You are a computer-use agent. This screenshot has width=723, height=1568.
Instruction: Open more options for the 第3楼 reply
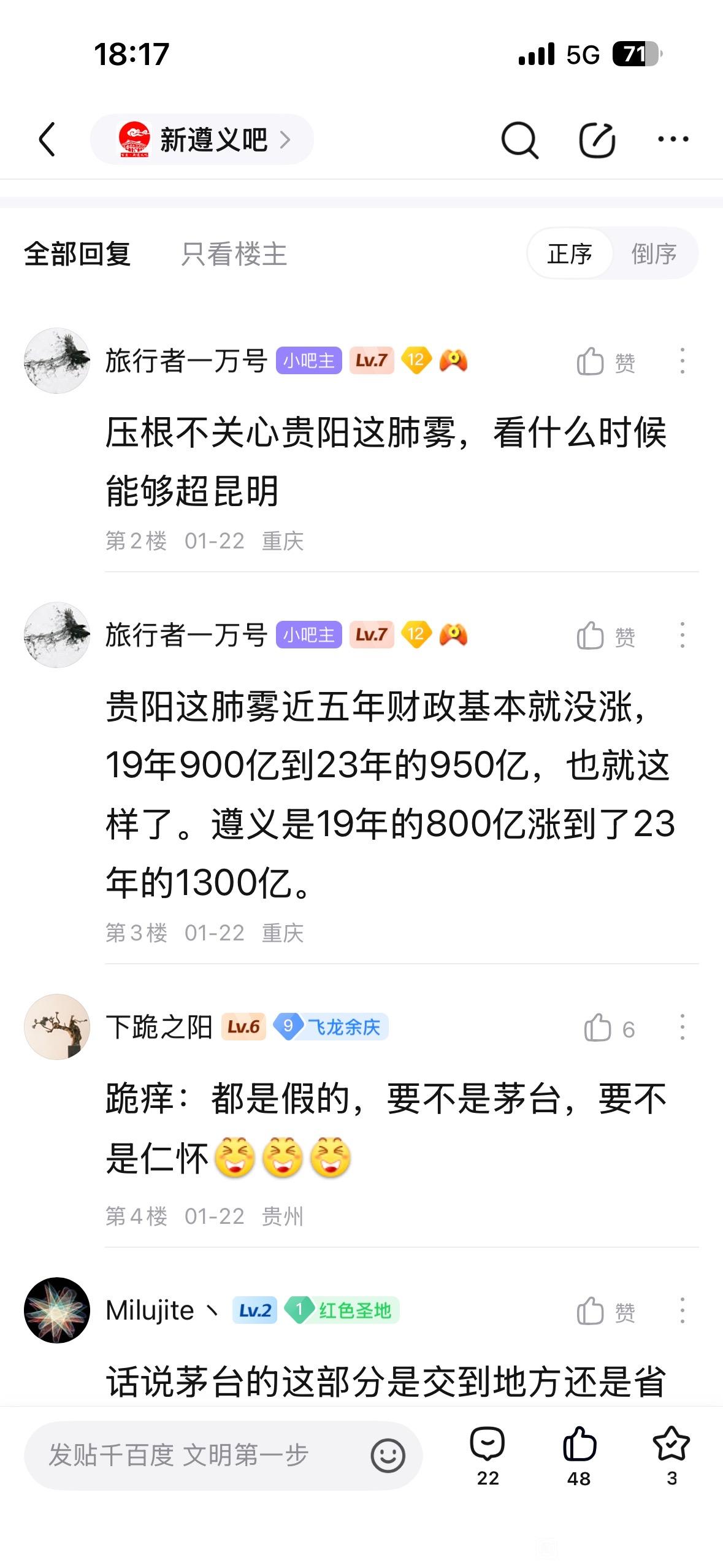point(682,635)
